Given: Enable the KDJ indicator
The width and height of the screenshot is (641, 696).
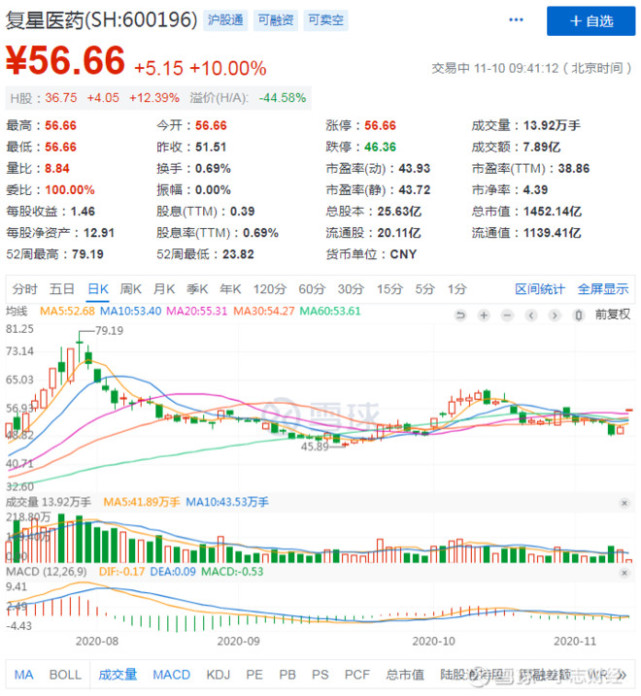Looking at the screenshot, I should coord(218,675).
